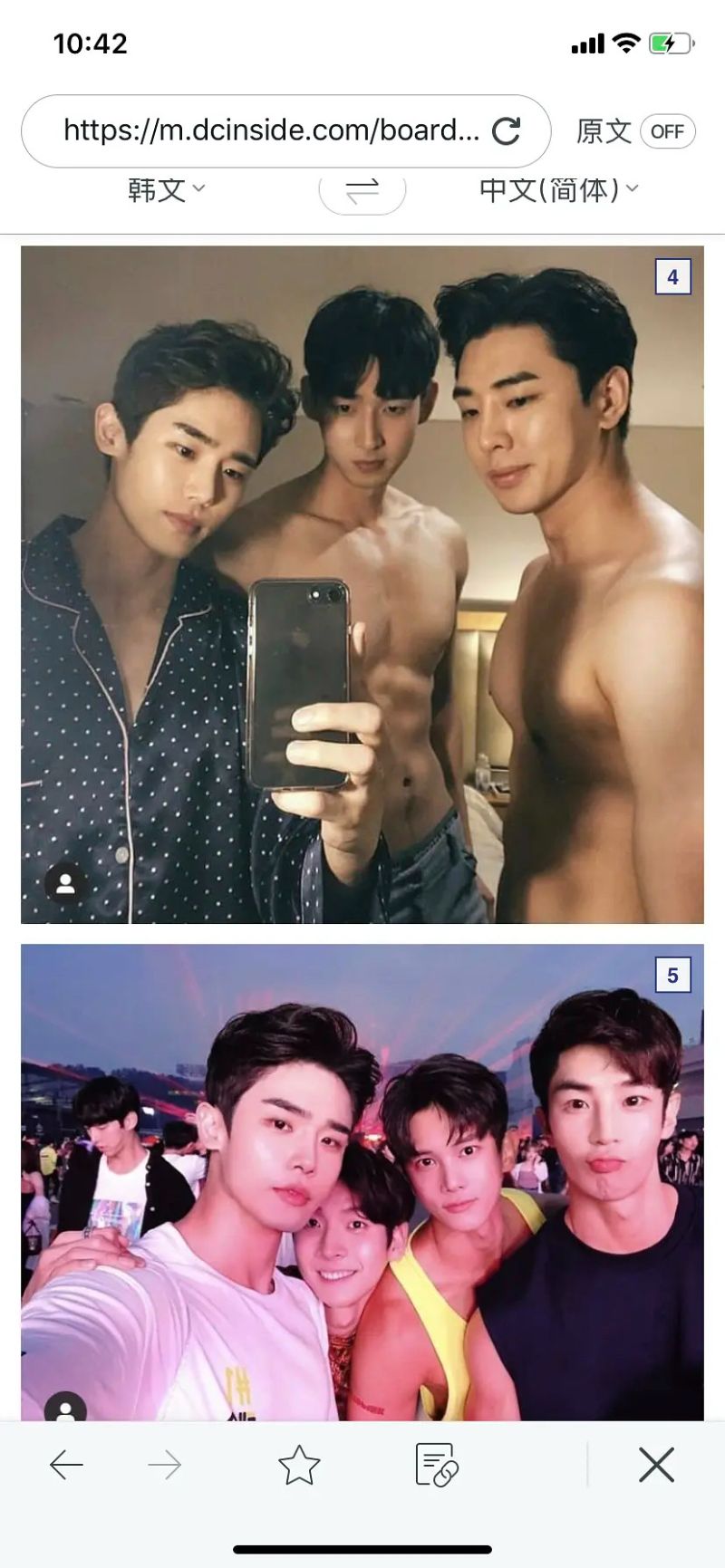Open image number 4
The image size is (725, 1568).
tap(362, 584)
